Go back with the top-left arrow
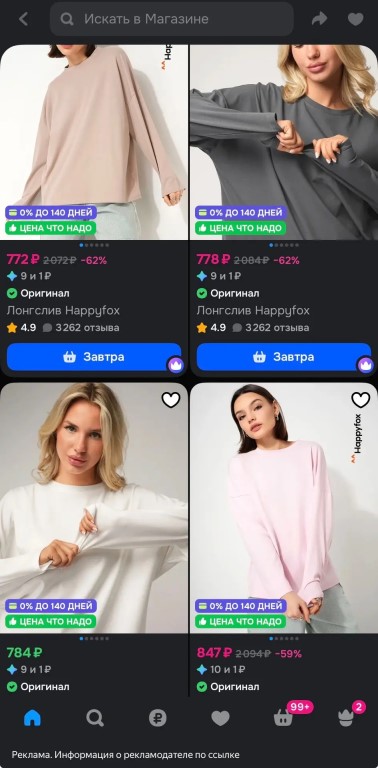The height and width of the screenshot is (768, 378). click(23, 19)
